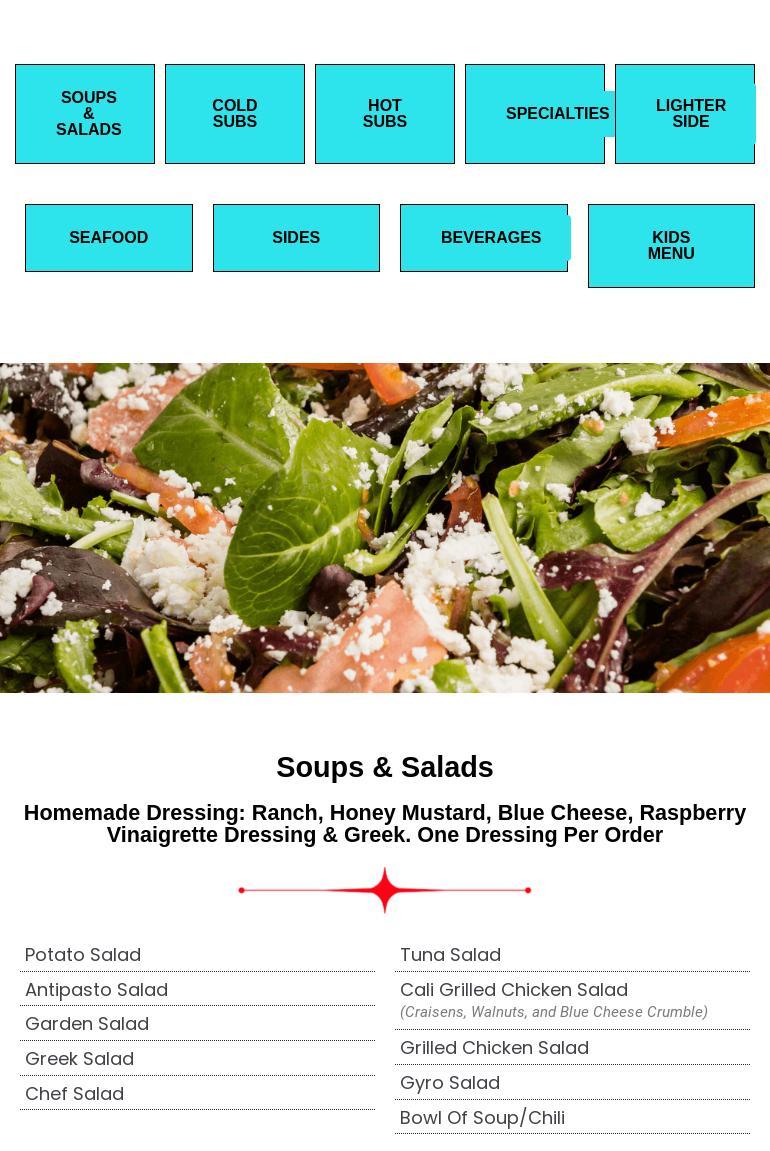Show the Sides menu
Image resolution: width=770 pixels, height=1151 pixels.
pyautogui.click(x=296, y=238)
